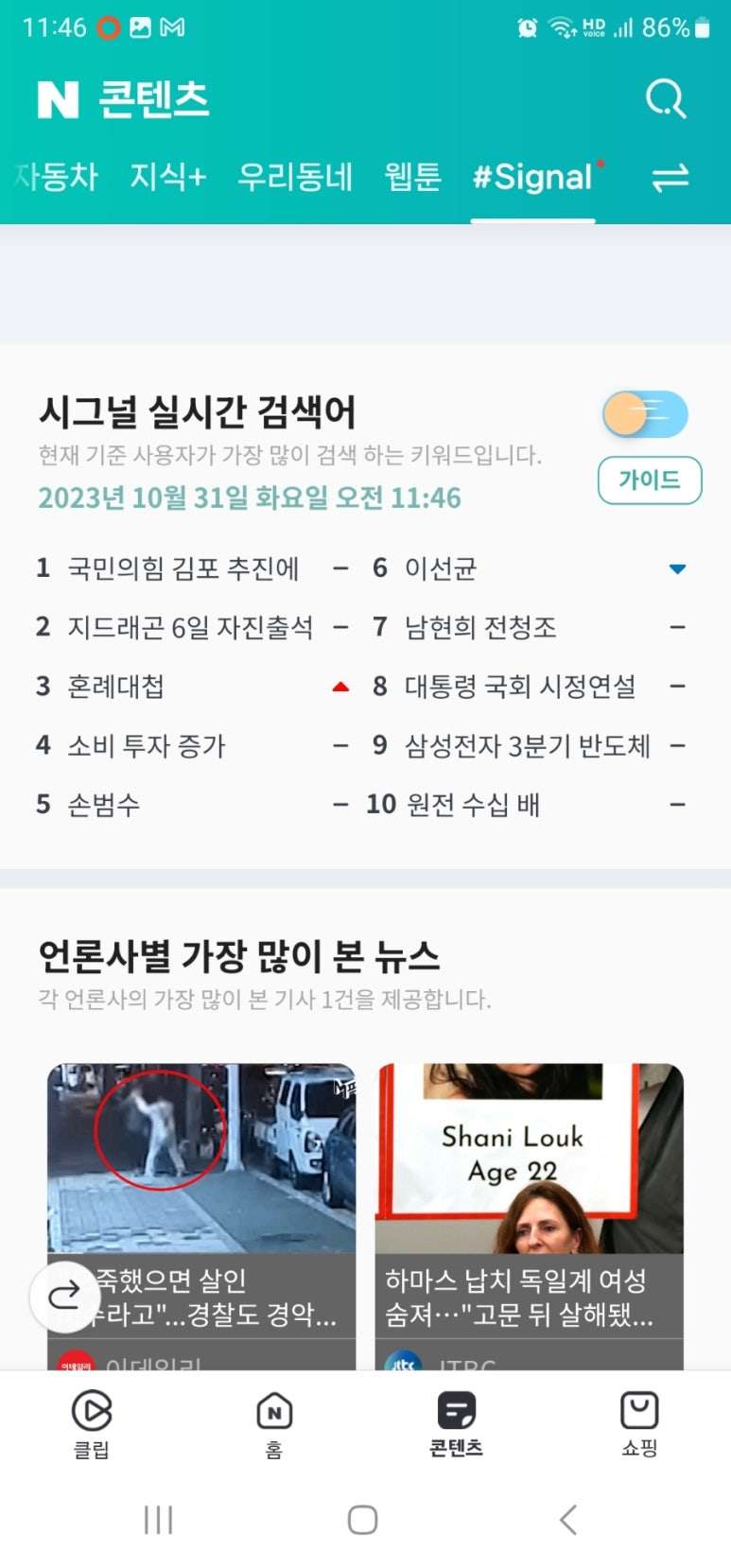Screen dimensions: 731x1568
Task: Go to the 클립 bottom tab
Action: 92,1423
